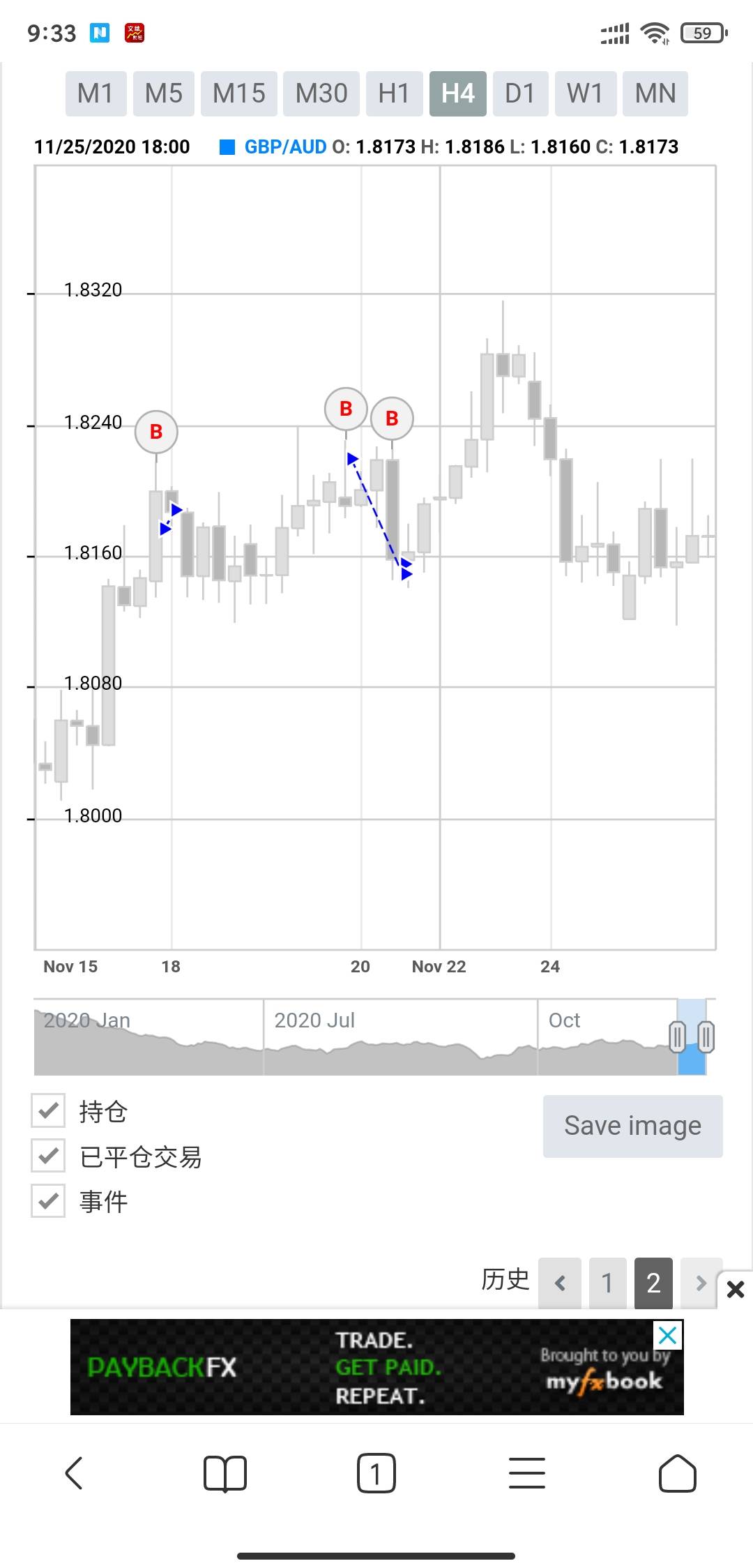Go to next history page arrow

tap(701, 1283)
